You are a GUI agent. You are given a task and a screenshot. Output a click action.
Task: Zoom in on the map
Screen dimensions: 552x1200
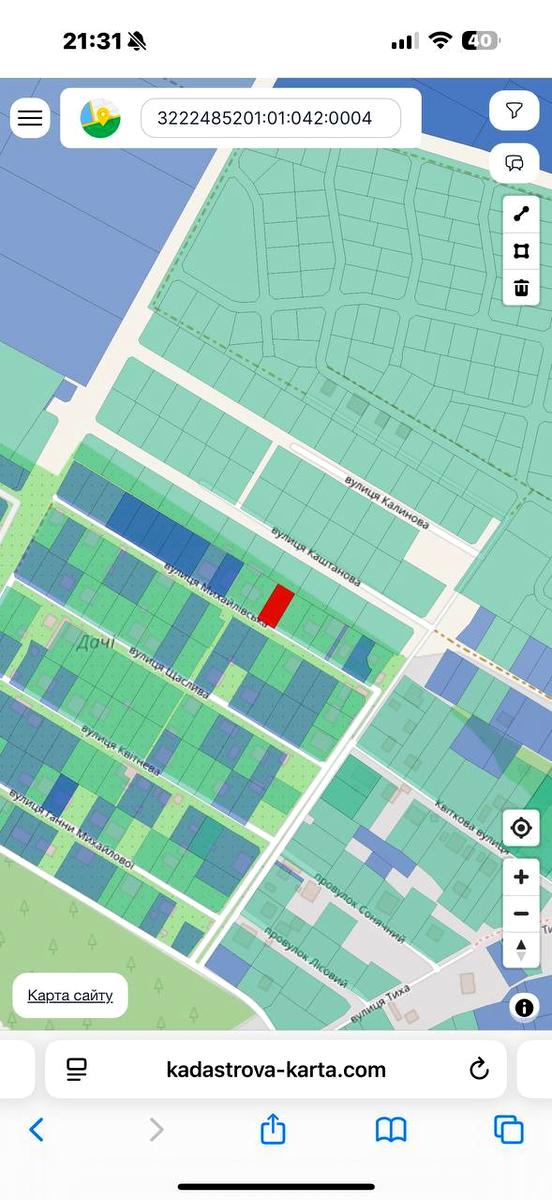(521, 878)
